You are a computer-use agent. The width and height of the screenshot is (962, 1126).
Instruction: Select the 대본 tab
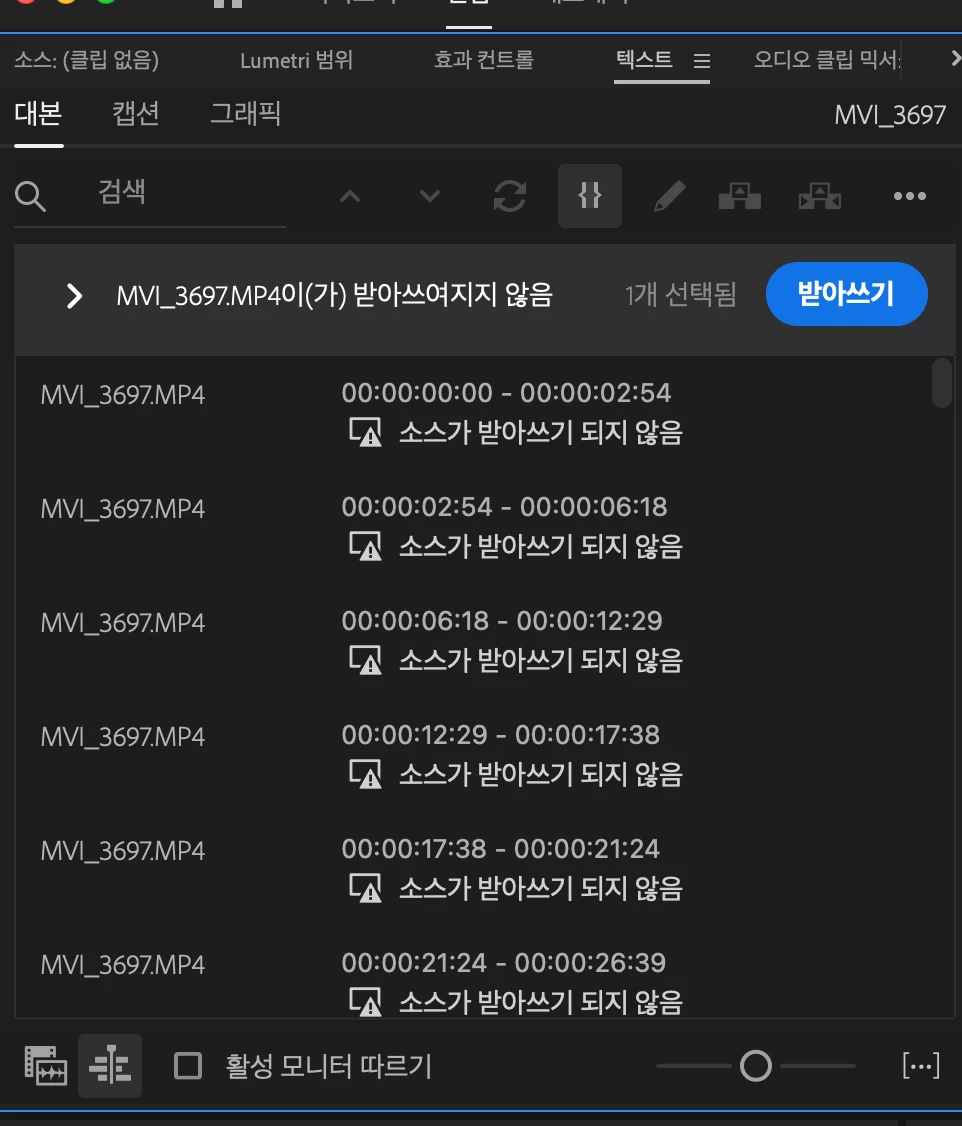[x=38, y=114]
